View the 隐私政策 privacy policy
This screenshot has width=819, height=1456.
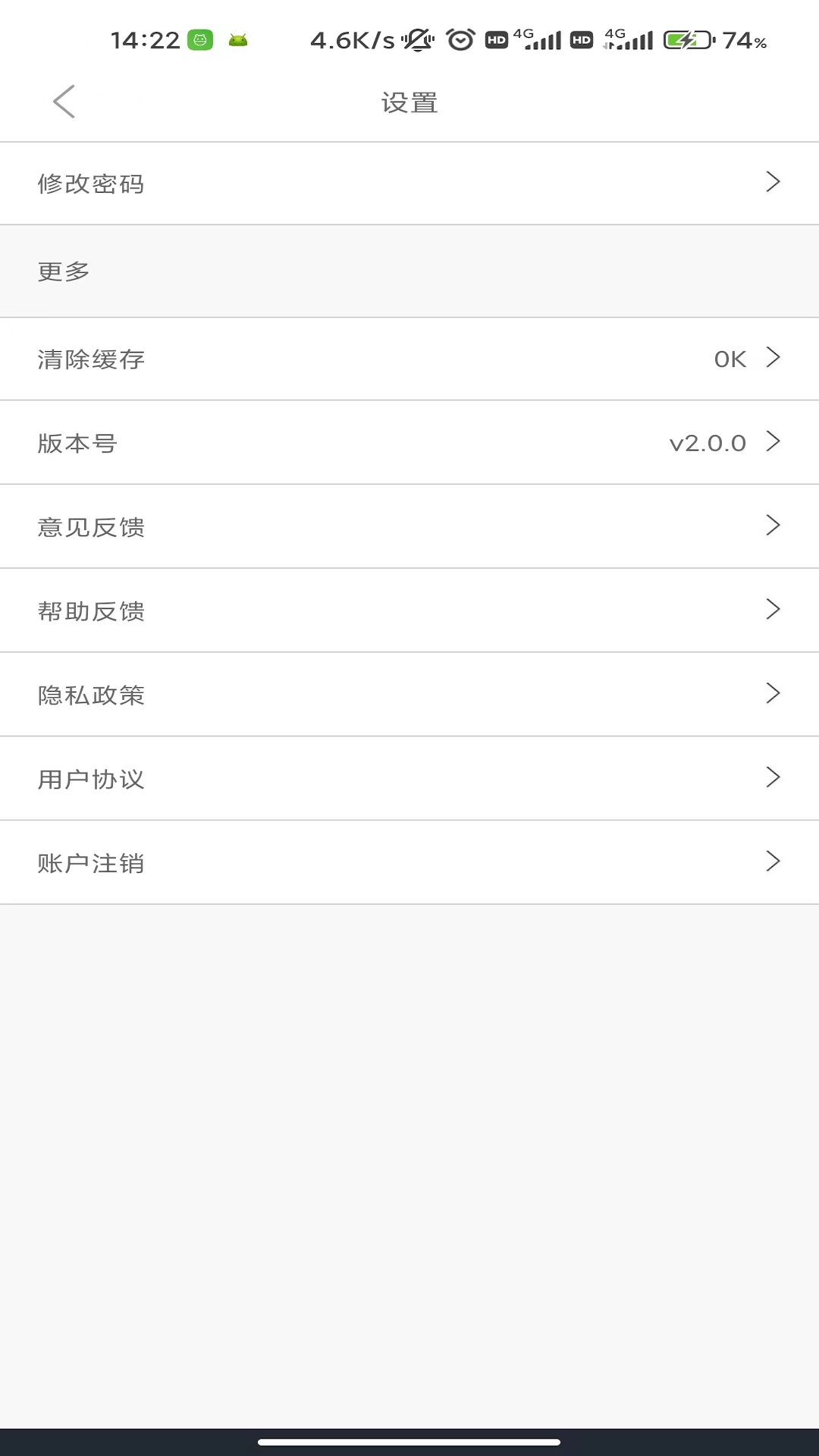coord(409,695)
